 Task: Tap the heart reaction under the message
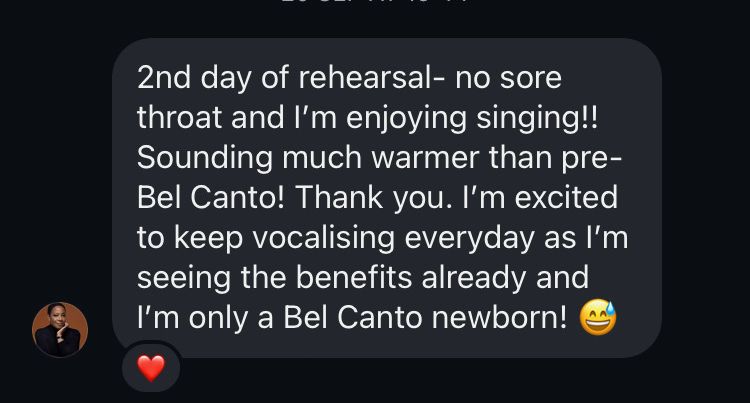(150, 368)
